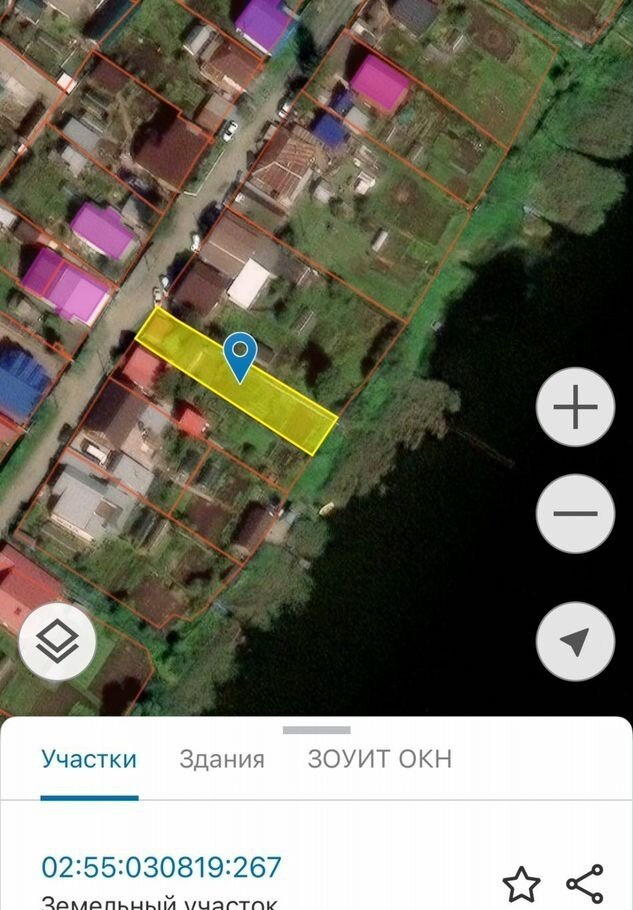Add parcel 02:55:030819:267 to favorites

521,884
